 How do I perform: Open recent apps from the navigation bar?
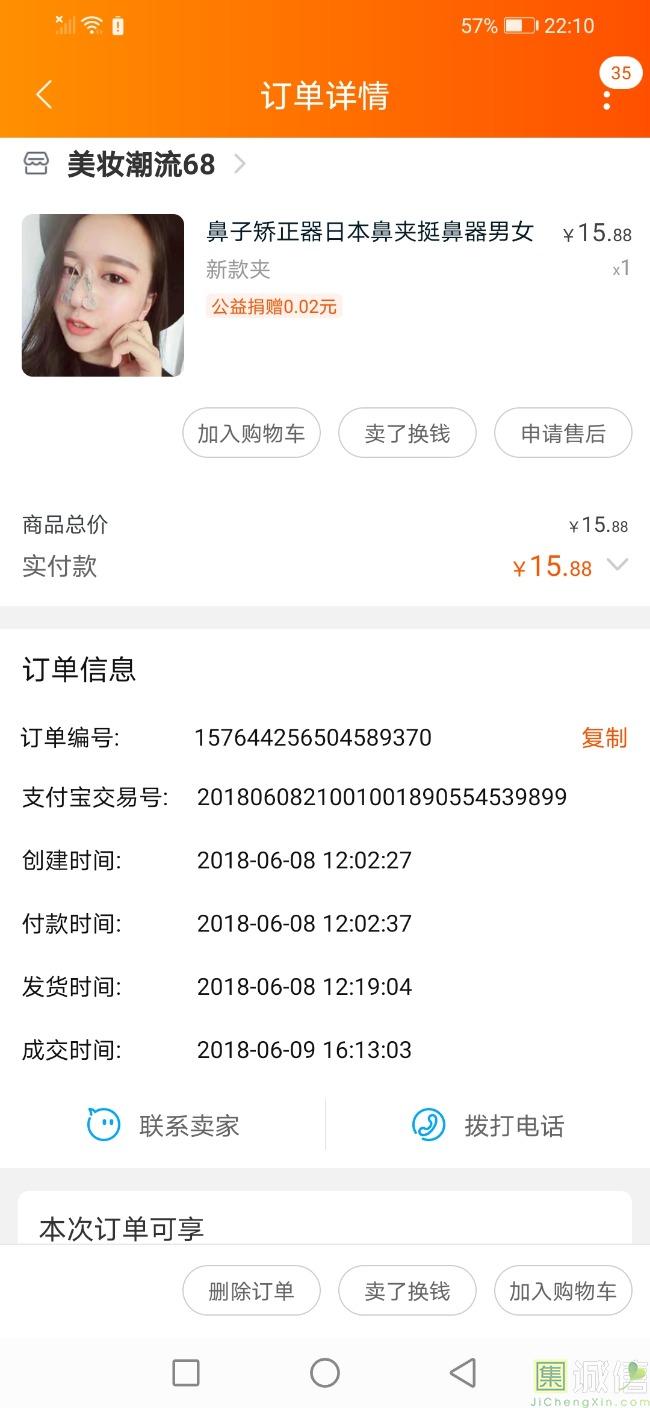coord(186,1372)
